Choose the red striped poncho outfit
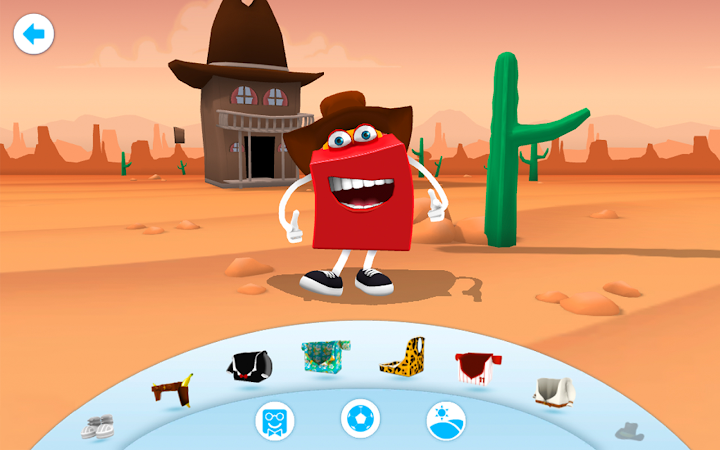 [x=478, y=368]
